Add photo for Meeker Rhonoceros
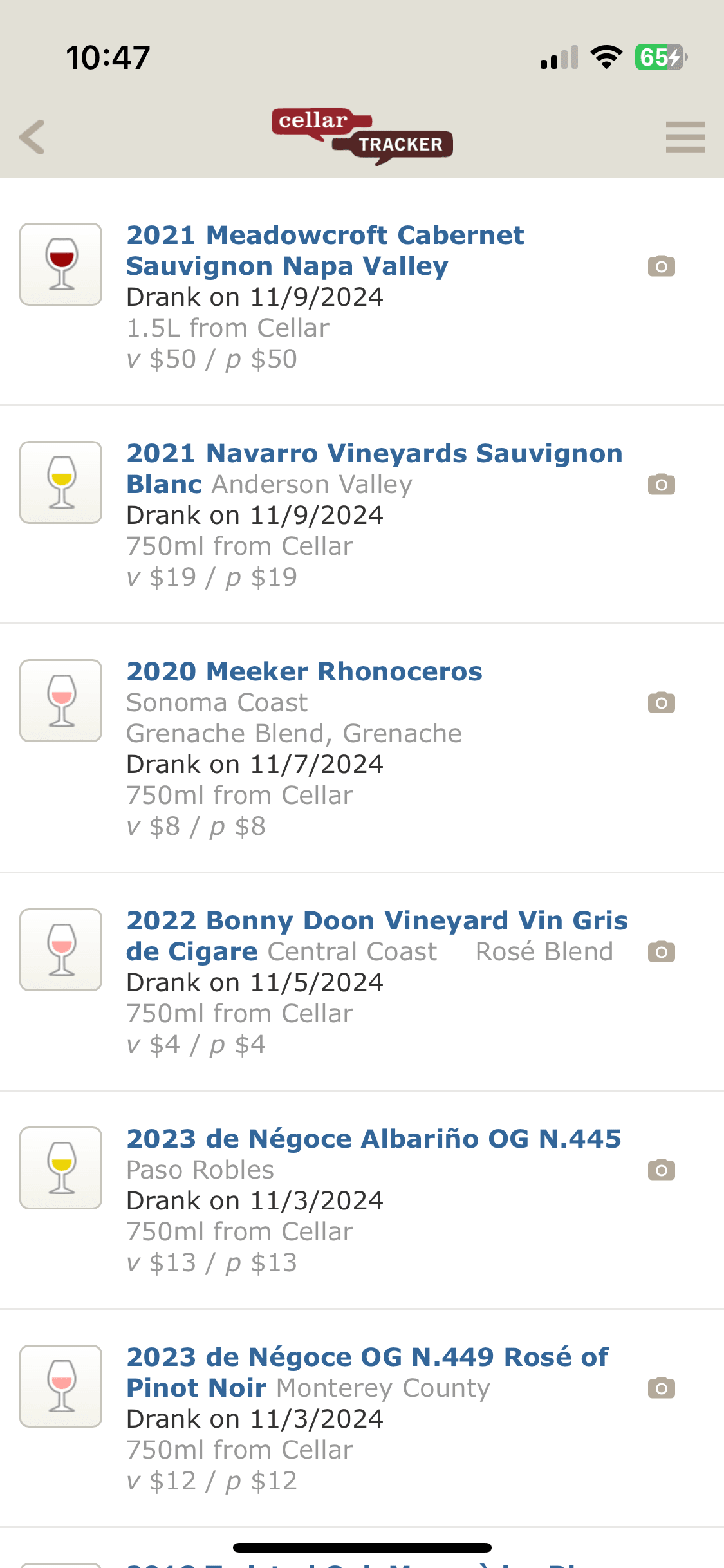This screenshot has width=724, height=1568. pos(661,702)
